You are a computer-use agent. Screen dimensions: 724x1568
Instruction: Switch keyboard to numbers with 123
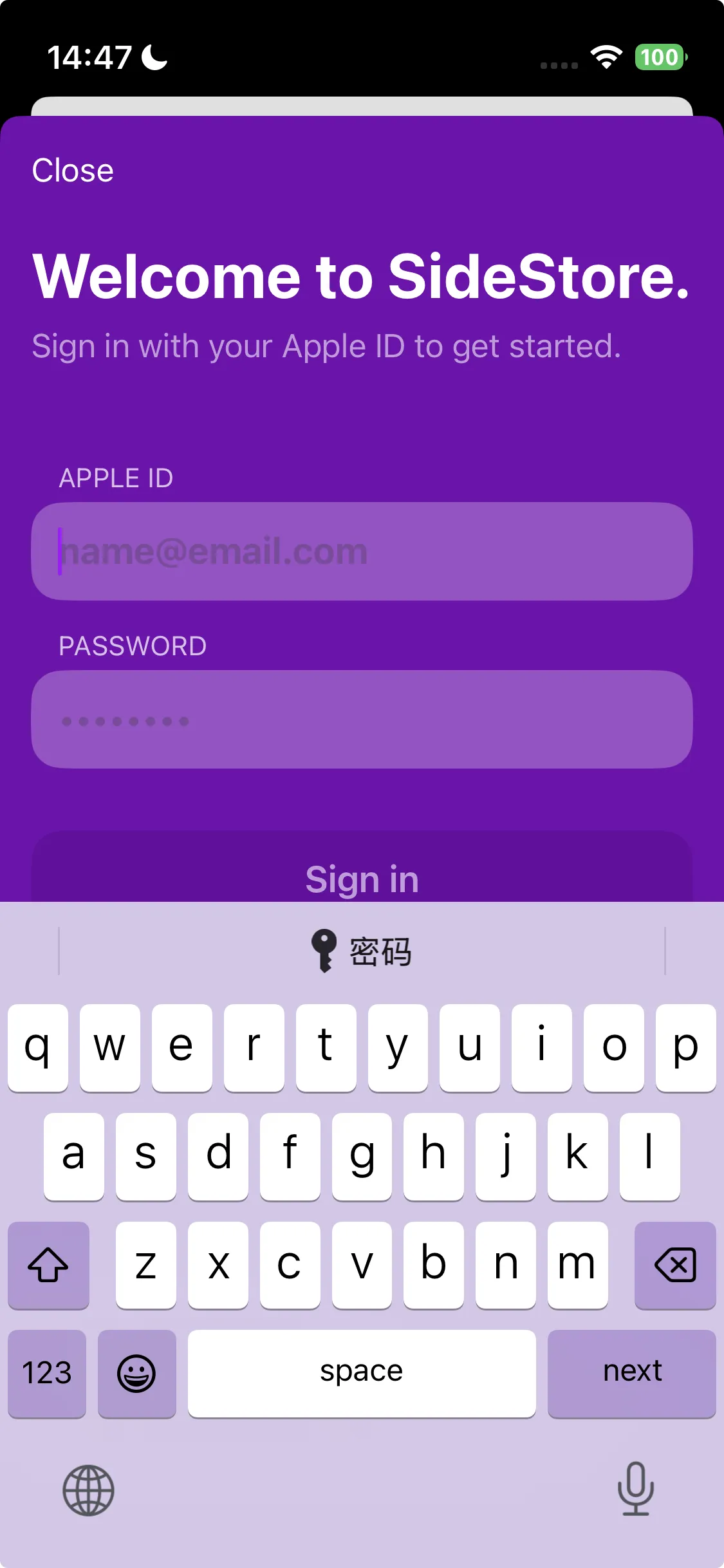[x=47, y=1373]
